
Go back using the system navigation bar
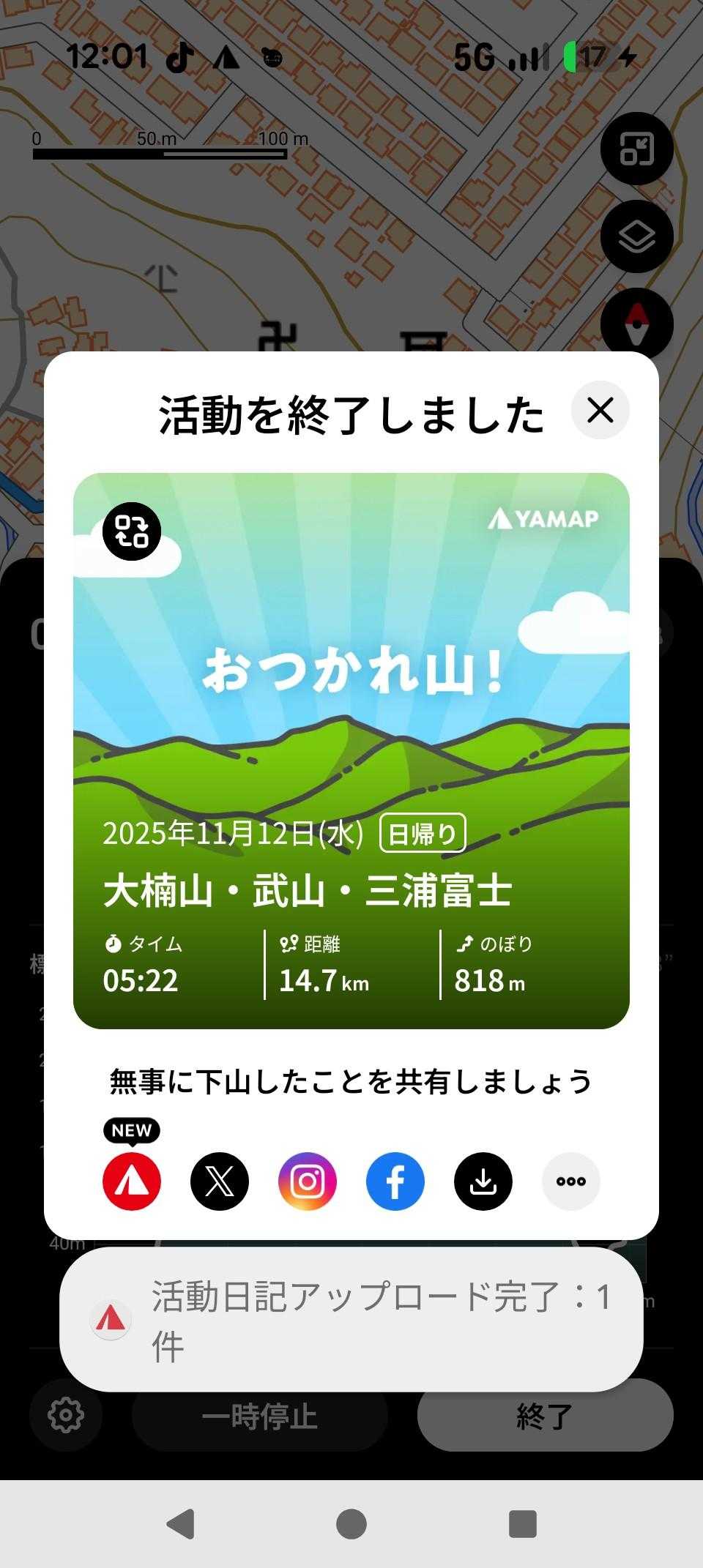pos(180,1524)
